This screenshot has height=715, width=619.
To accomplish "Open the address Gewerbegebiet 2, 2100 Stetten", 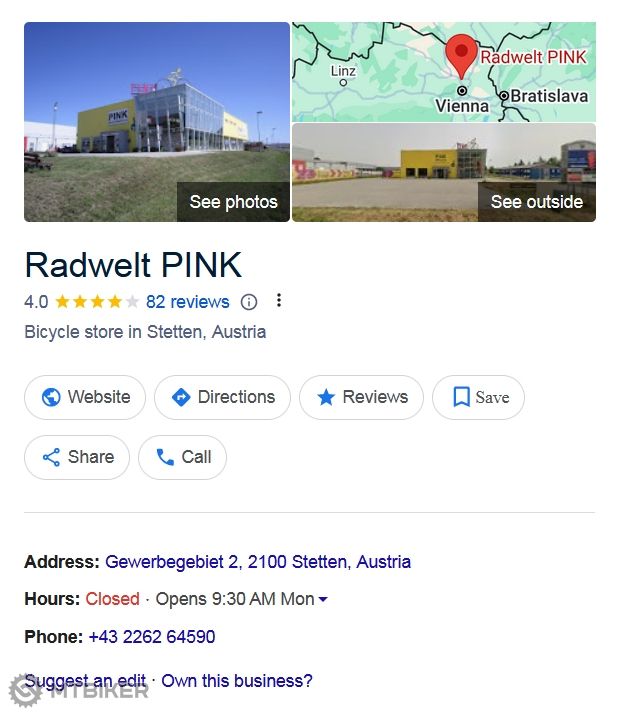I will 258,562.
